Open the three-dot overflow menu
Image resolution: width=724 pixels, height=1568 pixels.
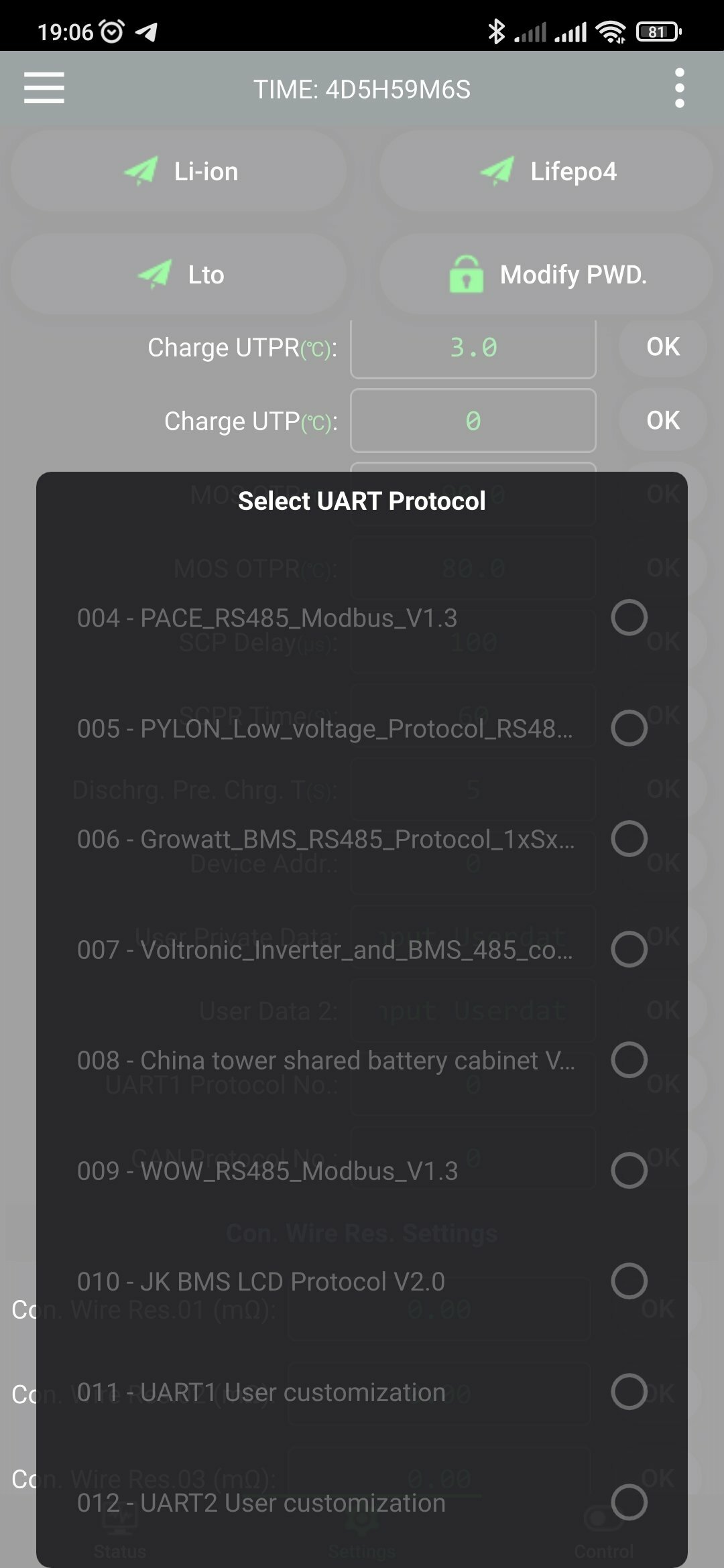(679, 88)
